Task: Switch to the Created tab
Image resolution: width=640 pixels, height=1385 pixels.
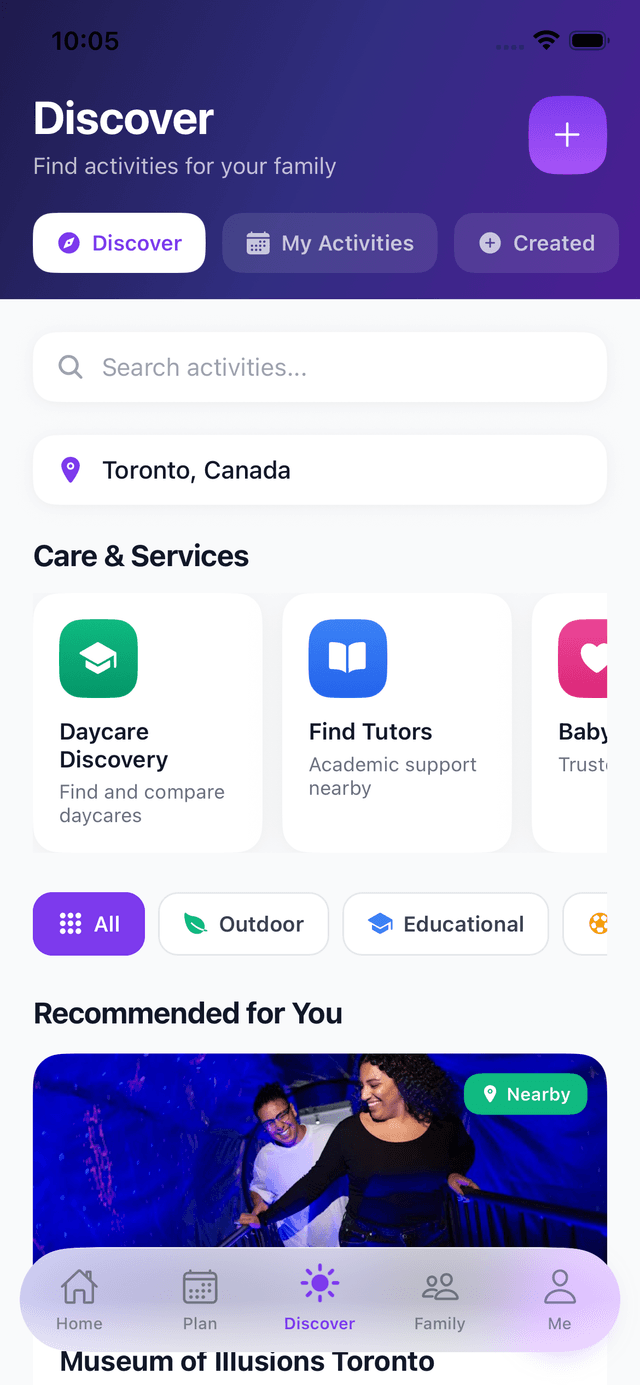Action: pyautogui.click(x=537, y=243)
